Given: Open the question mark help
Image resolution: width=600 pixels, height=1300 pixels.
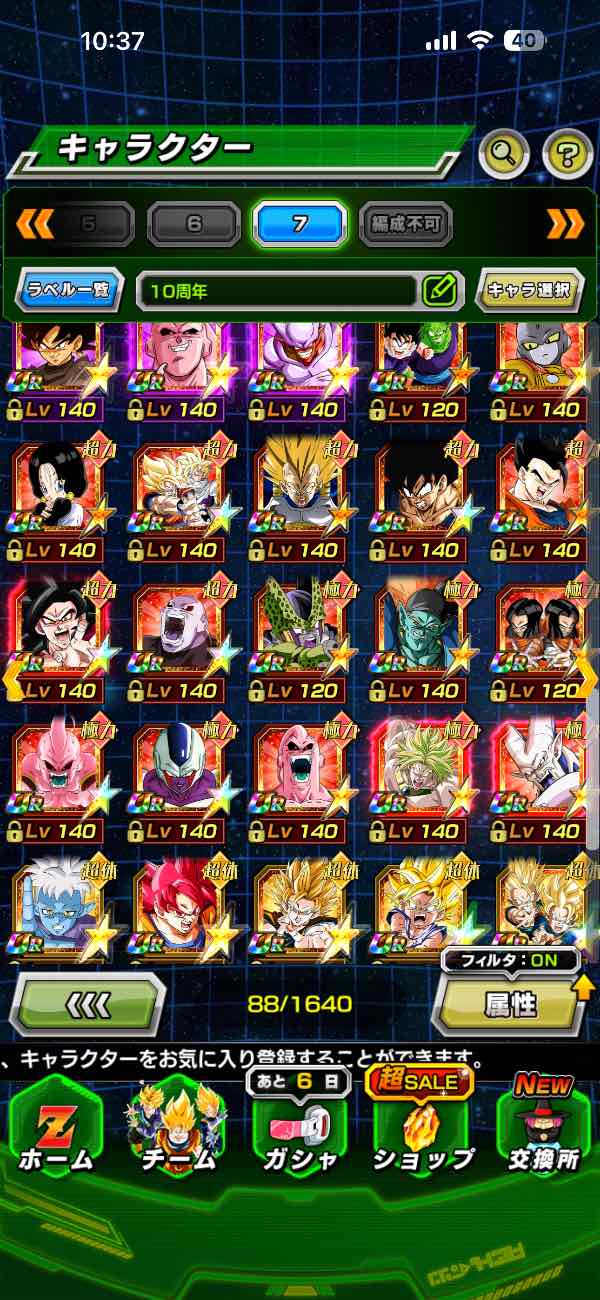Looking at the screenshot, I should 568,153.
